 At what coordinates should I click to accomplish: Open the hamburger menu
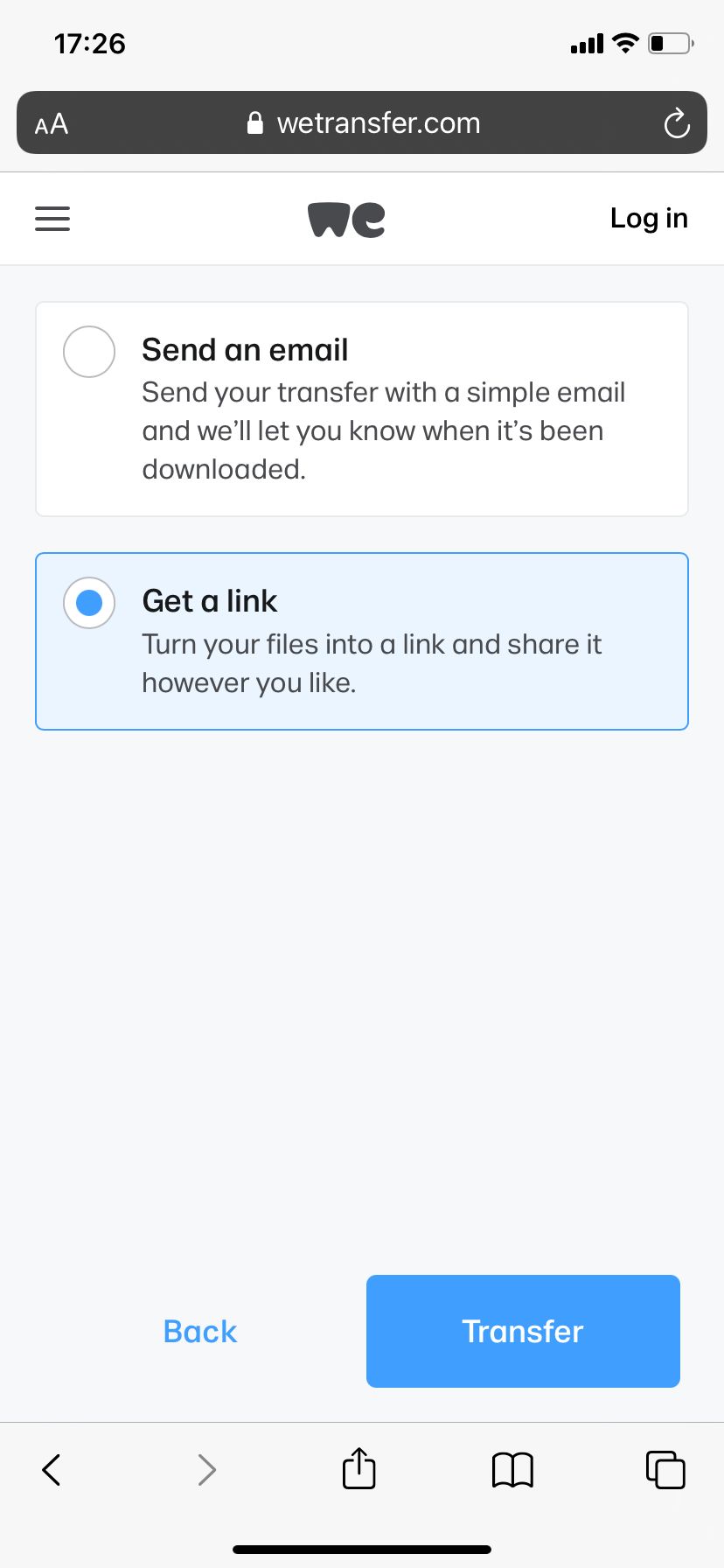pyautogui.click(x=52, y=219)
